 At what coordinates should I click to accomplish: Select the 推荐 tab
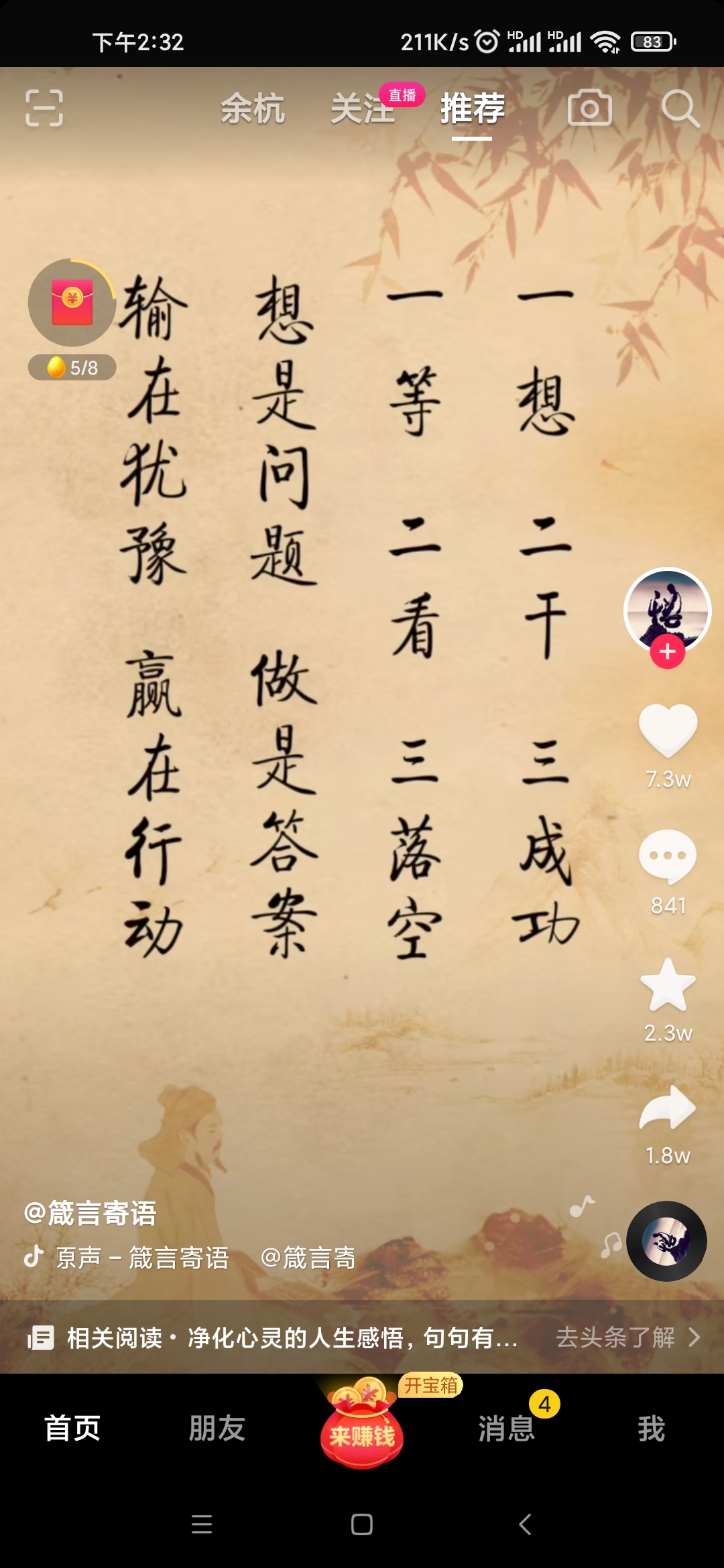pyautogui.click(x=472, y=109)
